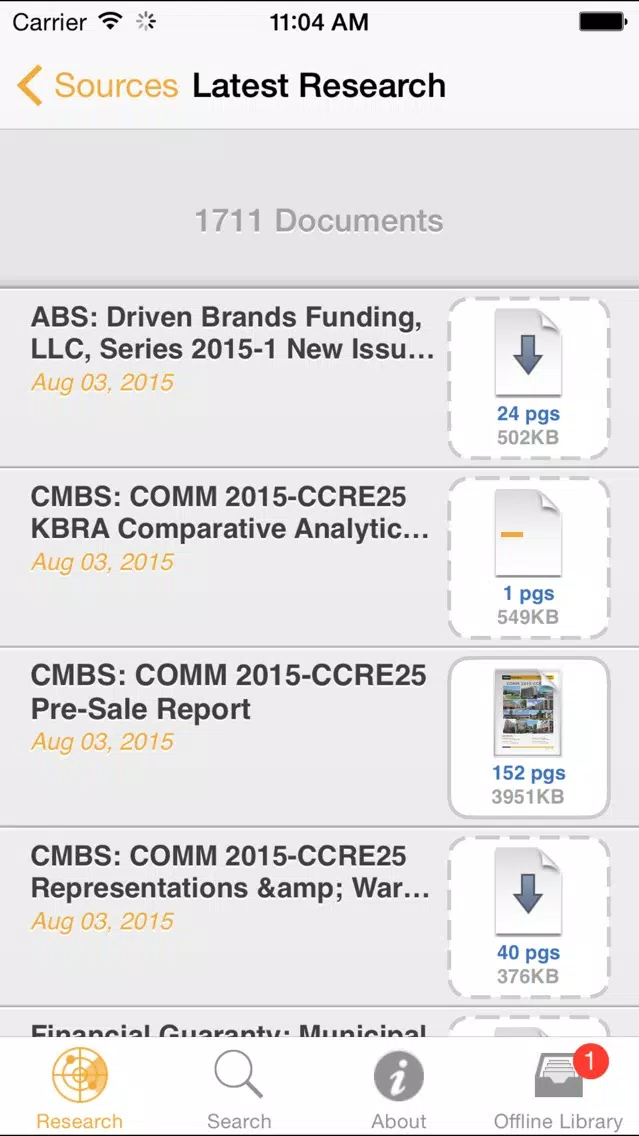Open COMM 2015-CCRE25 KBRA Comparative Analytic row
The width and height of the screenshot is (639, 1136).
click(320, 558)
